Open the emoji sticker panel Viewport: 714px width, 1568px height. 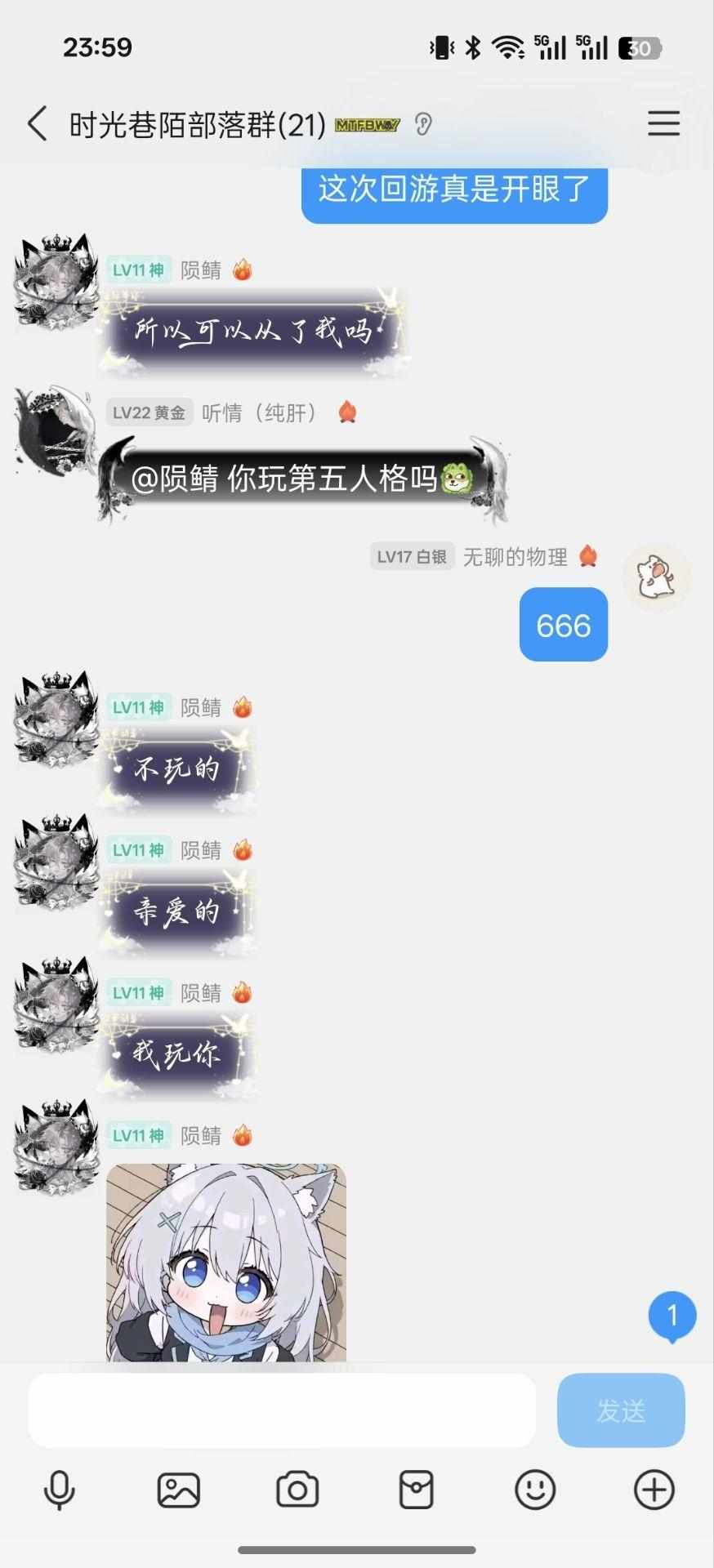pyautogui.click(x=535, y=1490)
